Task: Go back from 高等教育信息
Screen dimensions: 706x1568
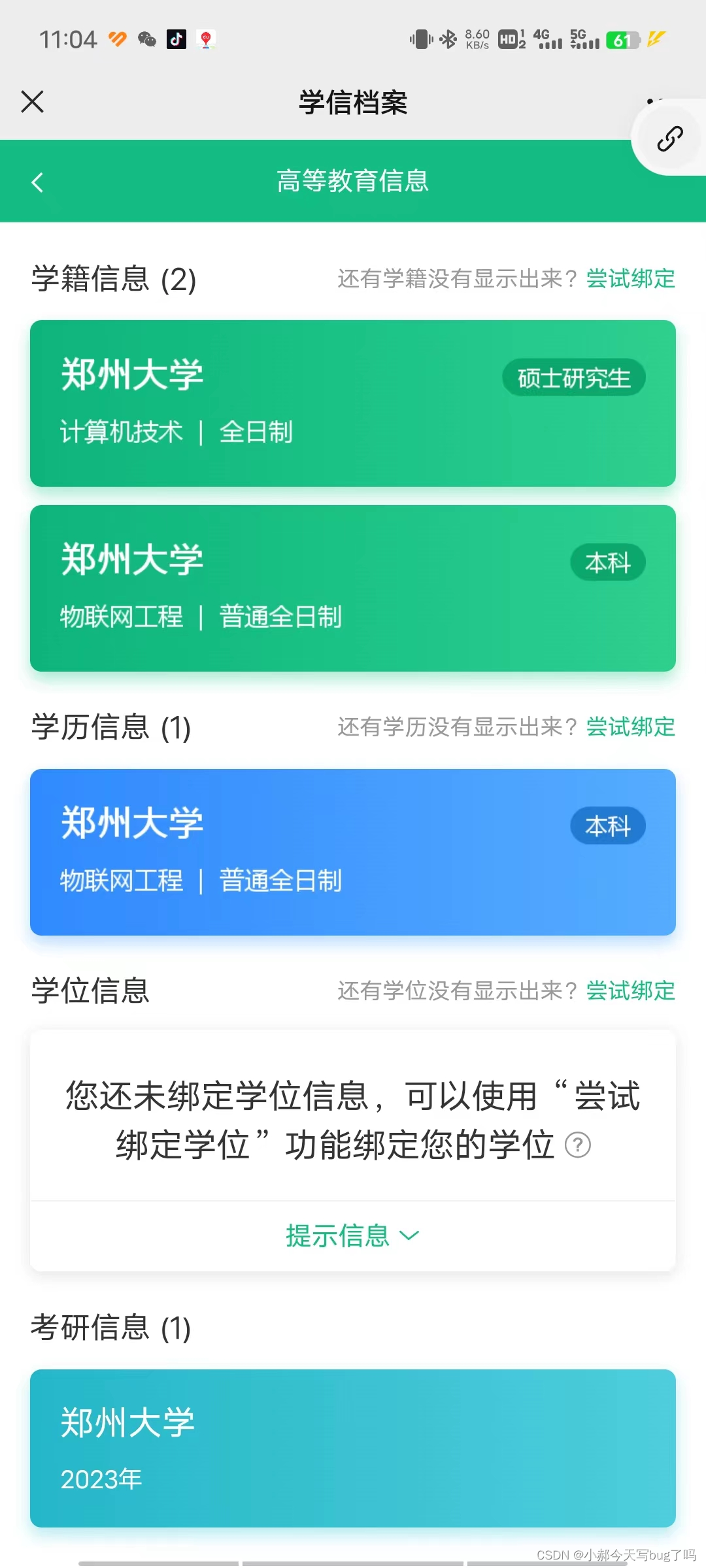Action: [37, 182]
